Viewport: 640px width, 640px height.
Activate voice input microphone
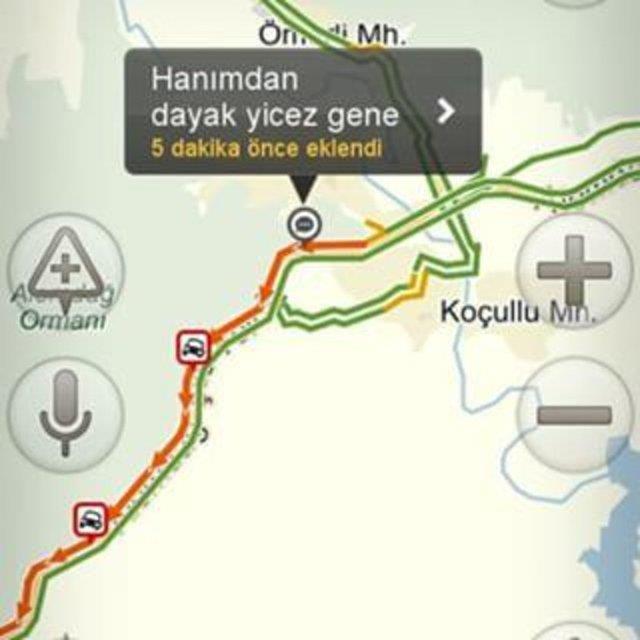(x=65, y=413)
